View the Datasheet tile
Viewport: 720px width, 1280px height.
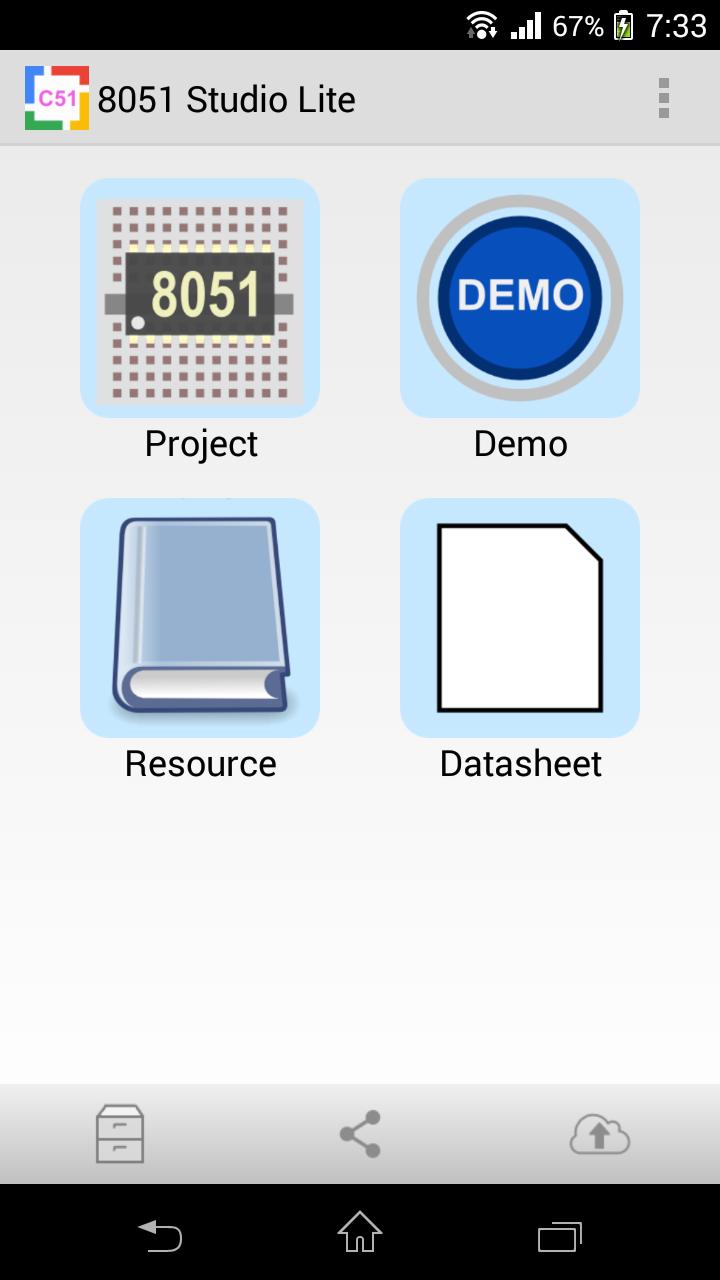pos(520,618)
